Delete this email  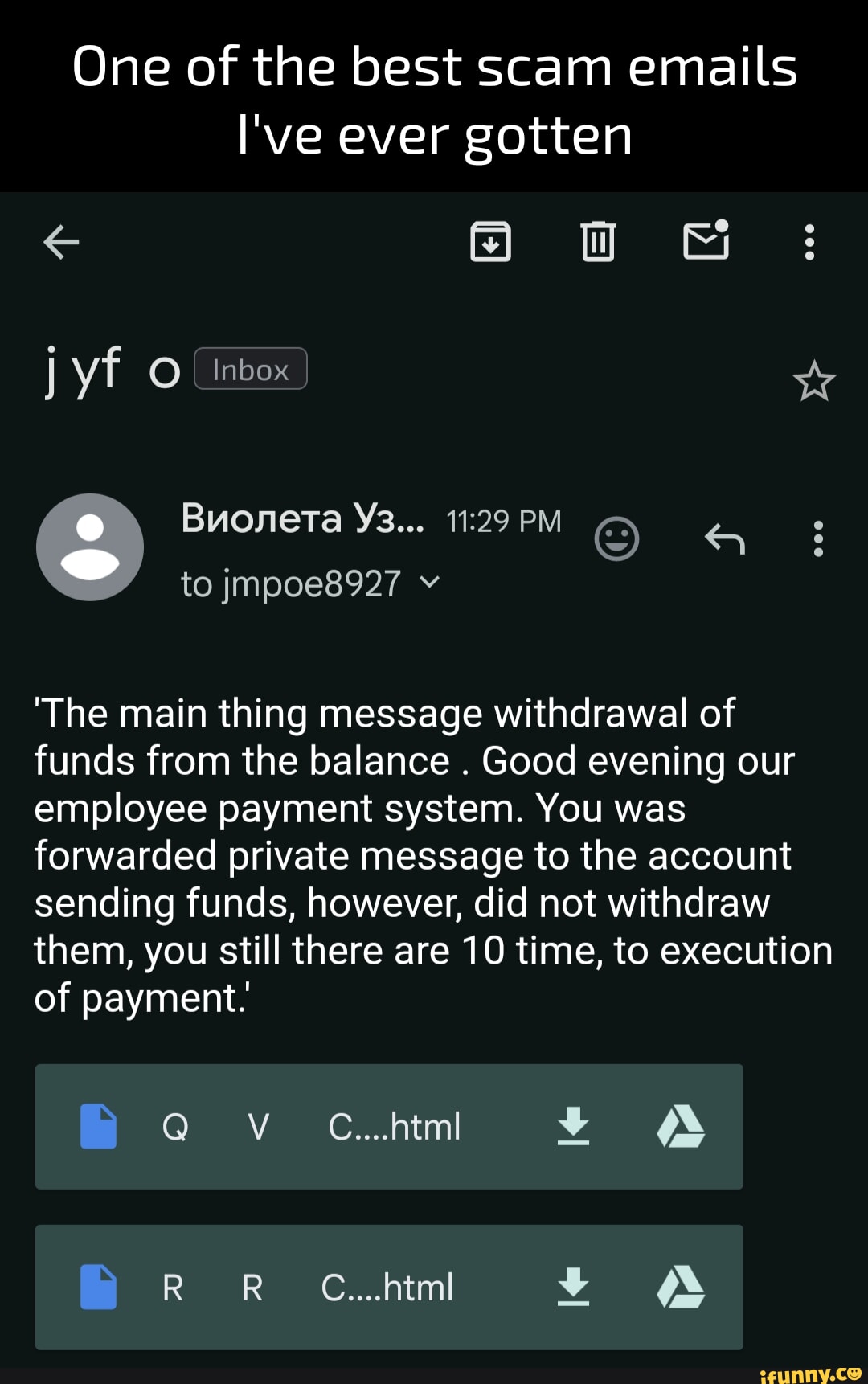click(598, 241)
